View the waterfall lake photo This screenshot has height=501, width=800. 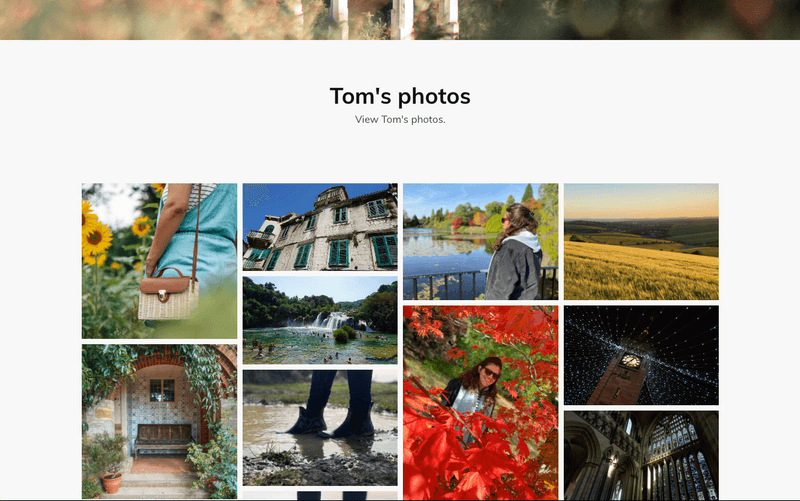[x=320, y=320]
